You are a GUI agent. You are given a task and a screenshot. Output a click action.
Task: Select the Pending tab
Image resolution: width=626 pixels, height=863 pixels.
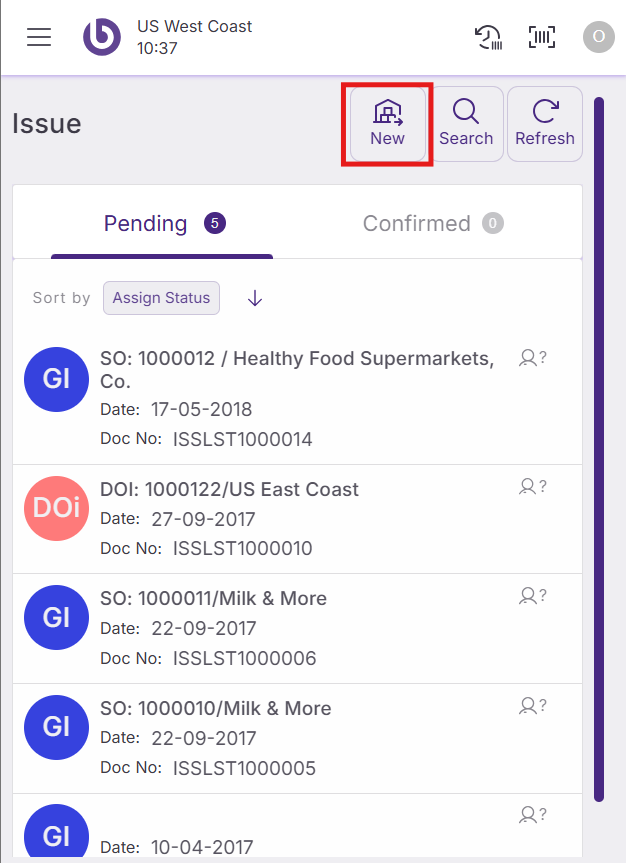[163, 224]
